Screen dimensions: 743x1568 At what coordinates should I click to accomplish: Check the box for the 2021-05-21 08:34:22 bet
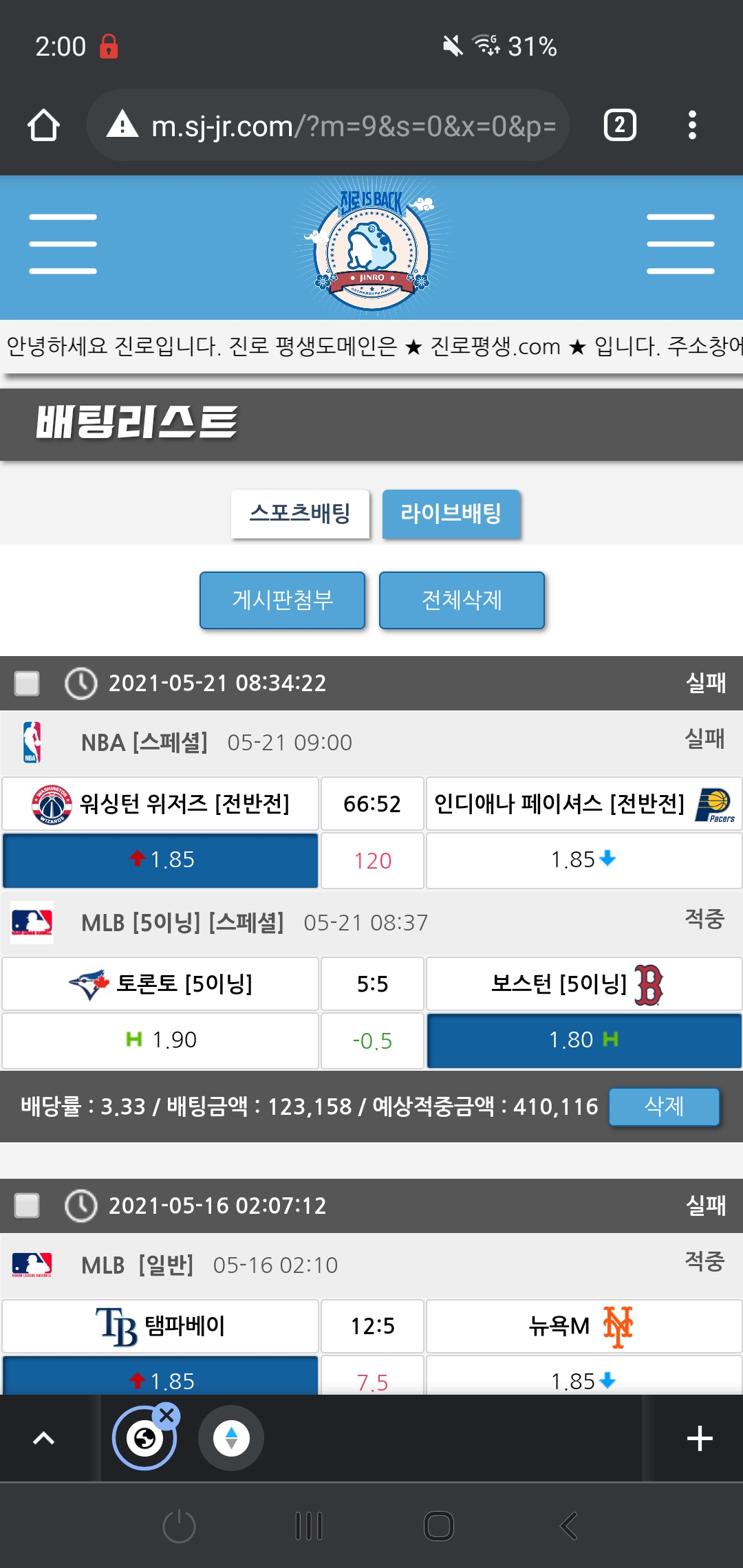27,683
